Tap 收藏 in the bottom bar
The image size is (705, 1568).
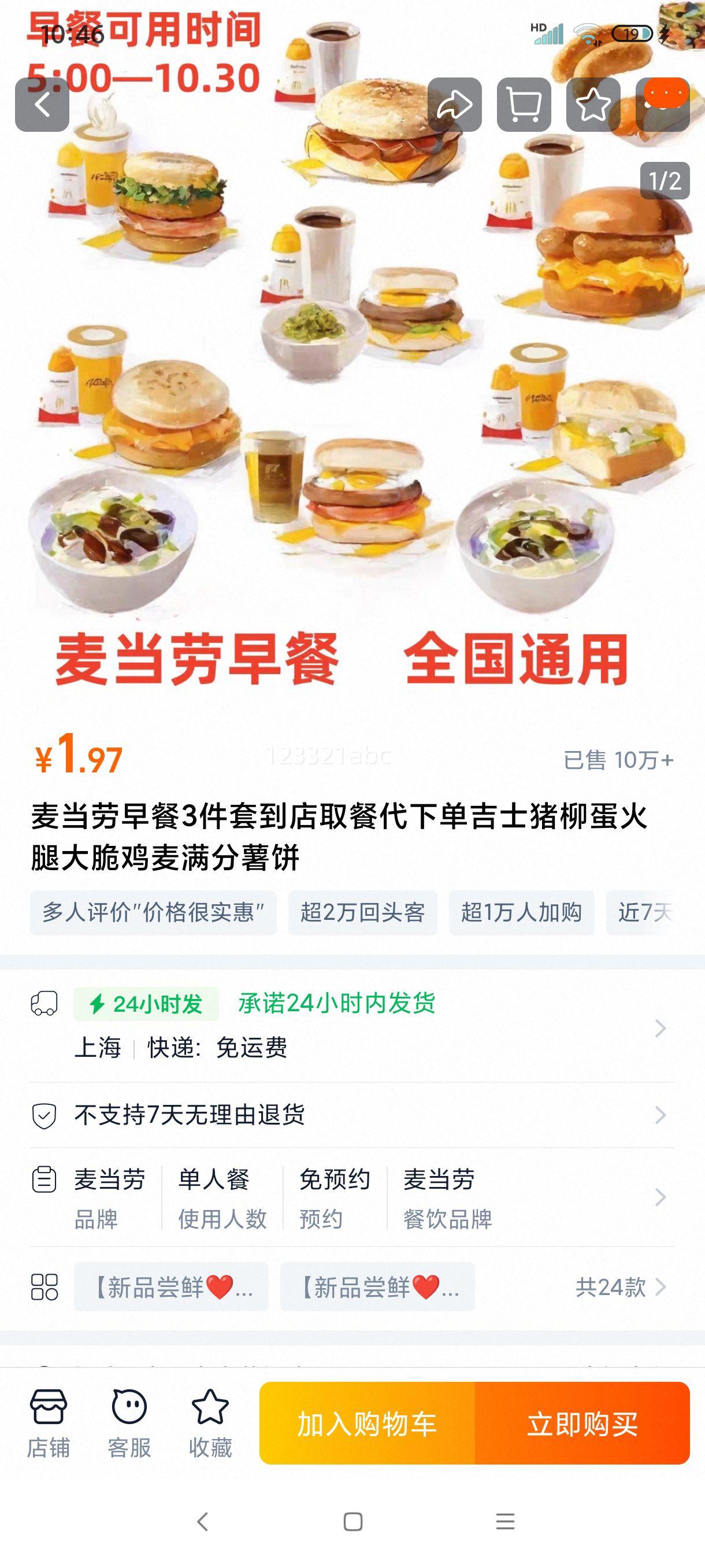click(210, 1423)
